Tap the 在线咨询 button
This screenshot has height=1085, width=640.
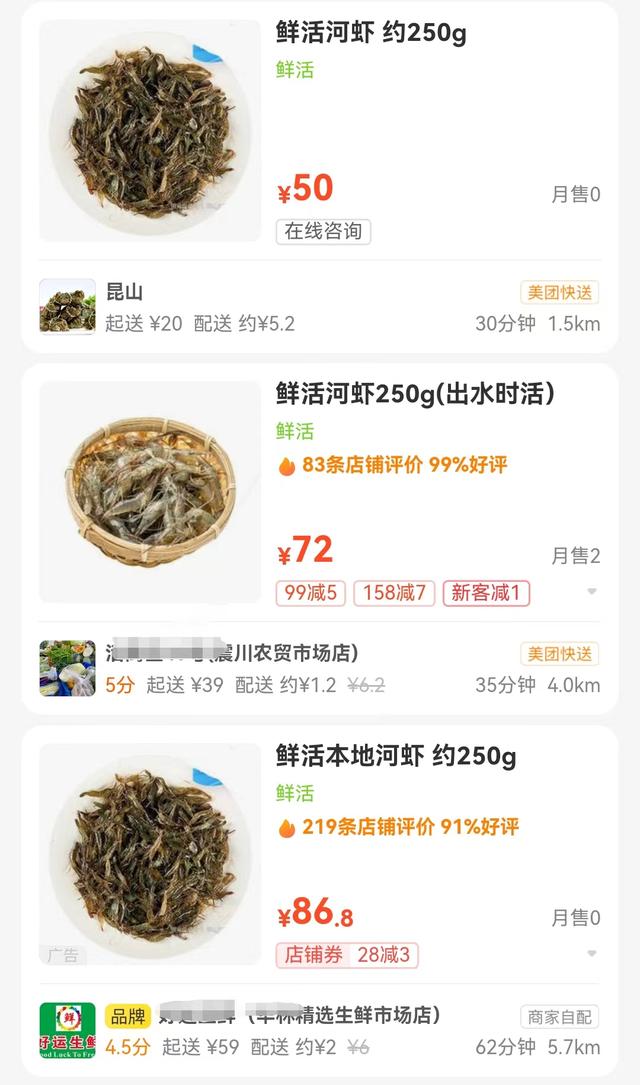pyautogui.click(x=323, y=231)
